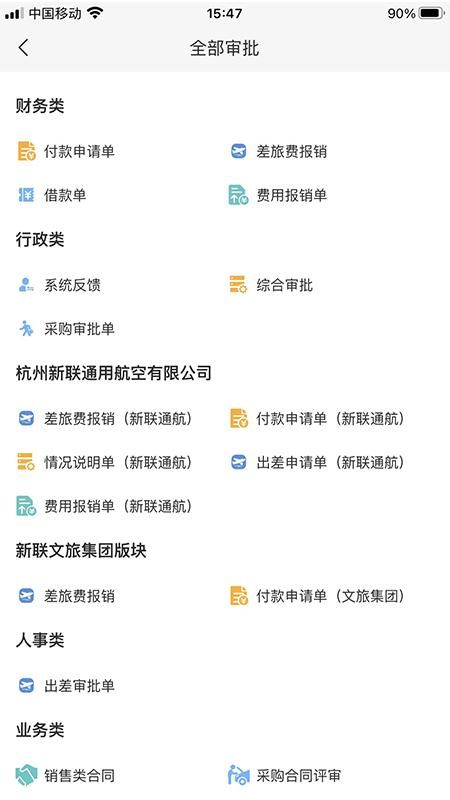Open 出差审批单 under 人事类
This screenshot has height=800, width=450.
[x=66, y=686]
